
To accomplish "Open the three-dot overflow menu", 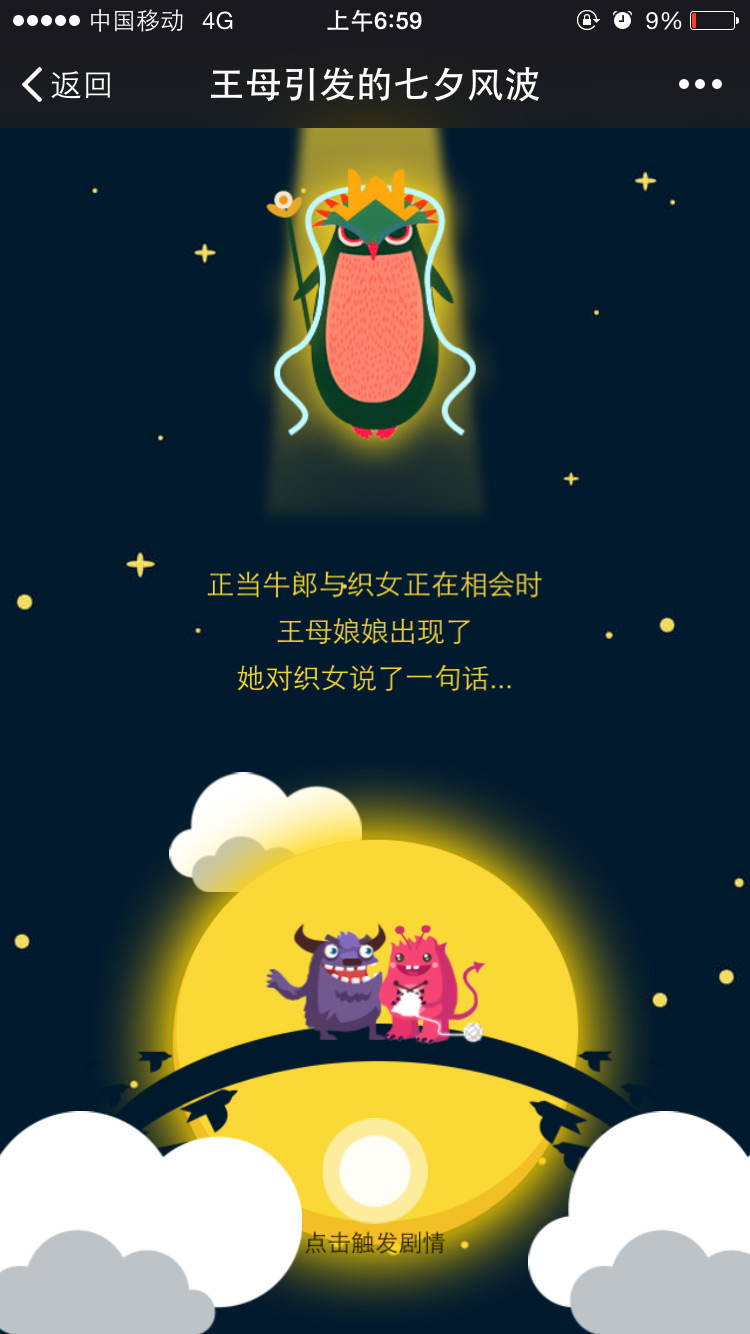I will point(700,85).
